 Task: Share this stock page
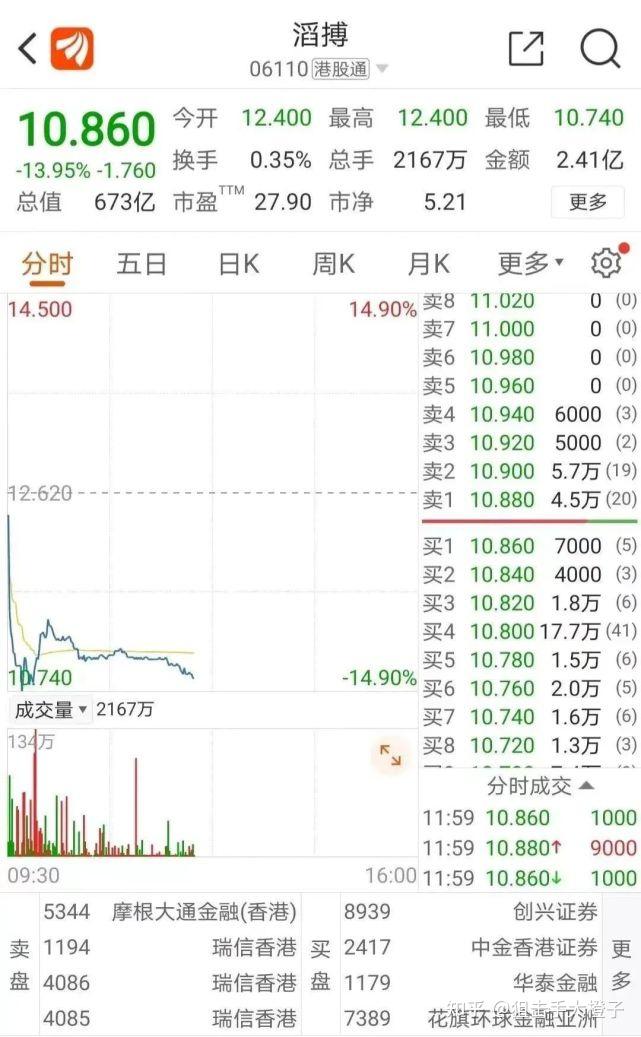pos(526,48)
